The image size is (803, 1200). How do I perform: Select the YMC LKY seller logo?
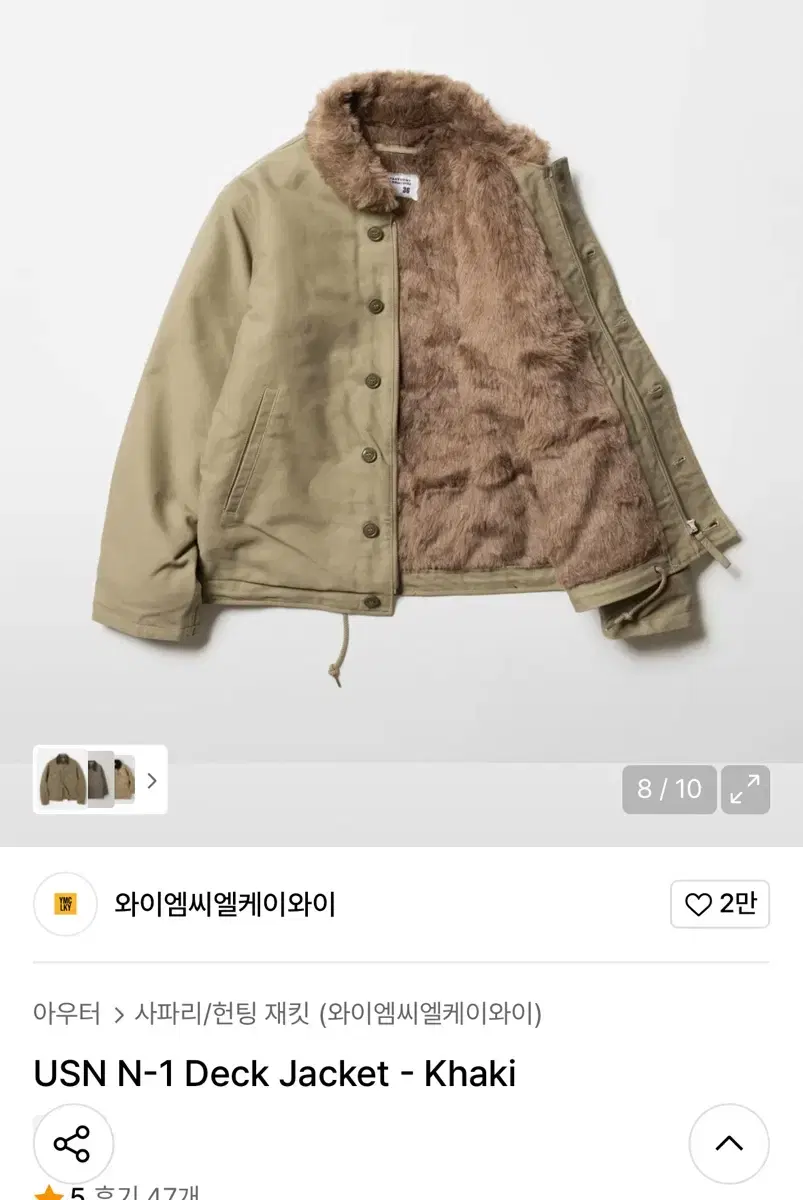pos(64,903)
